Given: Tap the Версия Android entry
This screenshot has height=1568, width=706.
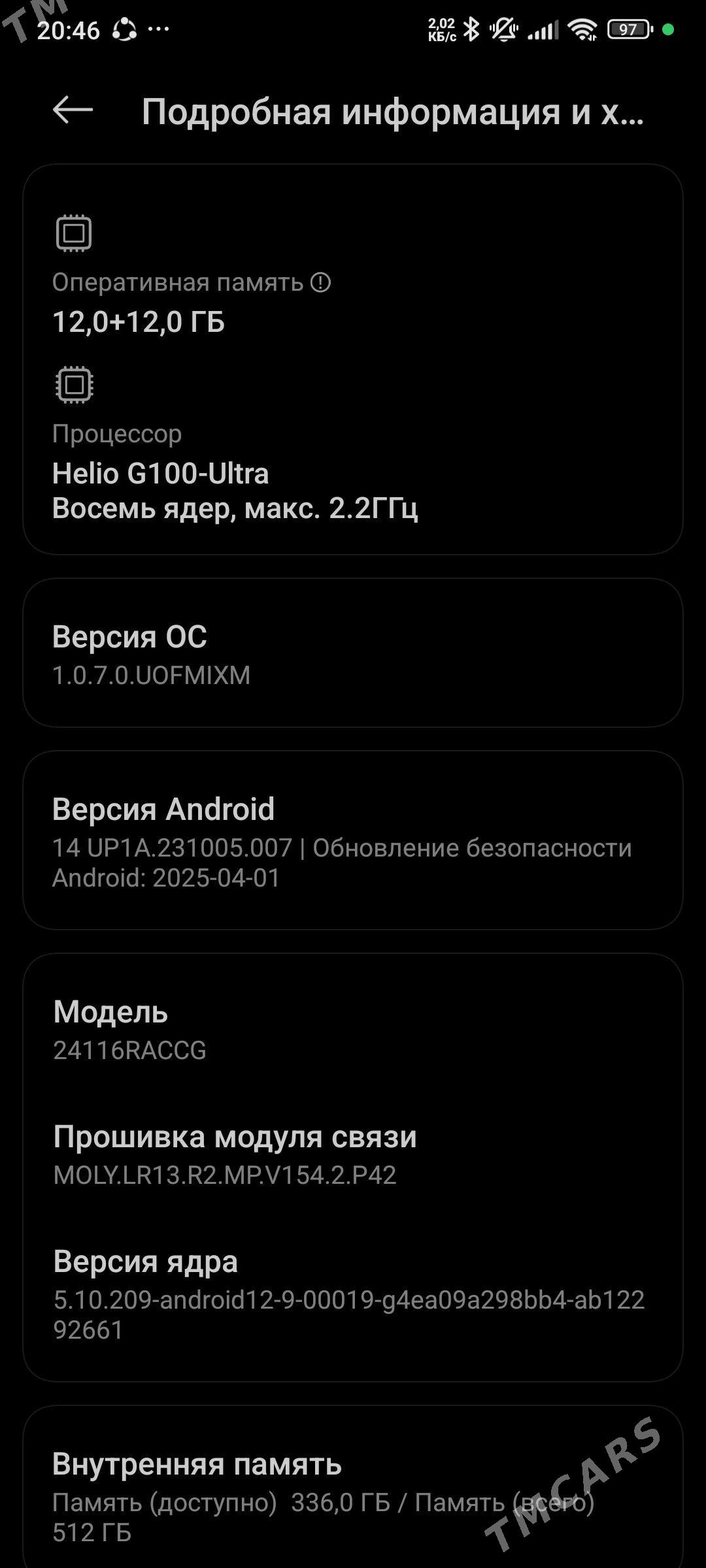Looking at the screenshot, I should pos(353,840).
